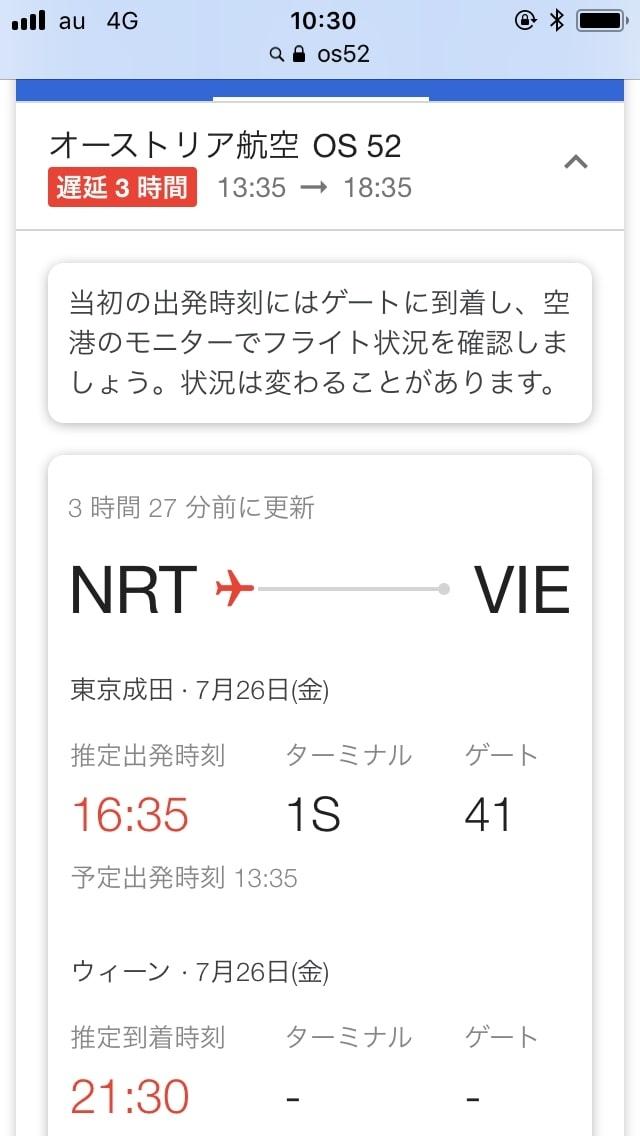Screen dimensions: 640x1136
Task: Collapse the OS 52 flight card chevron
Action: tap(576, 162)
